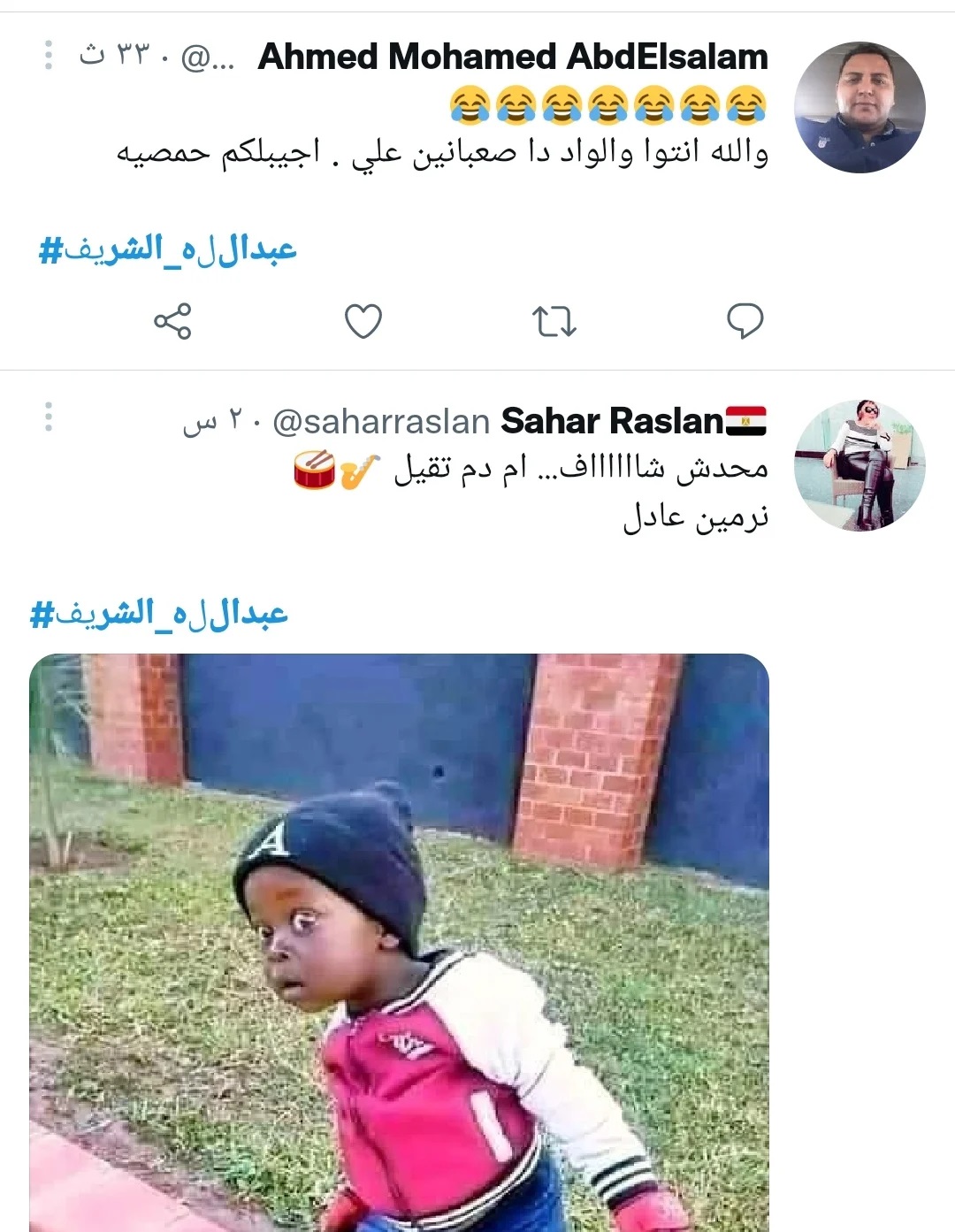
Task: Share Ahmed Mohamed AbdElsalam's tweet
Action: coord(172,321)
